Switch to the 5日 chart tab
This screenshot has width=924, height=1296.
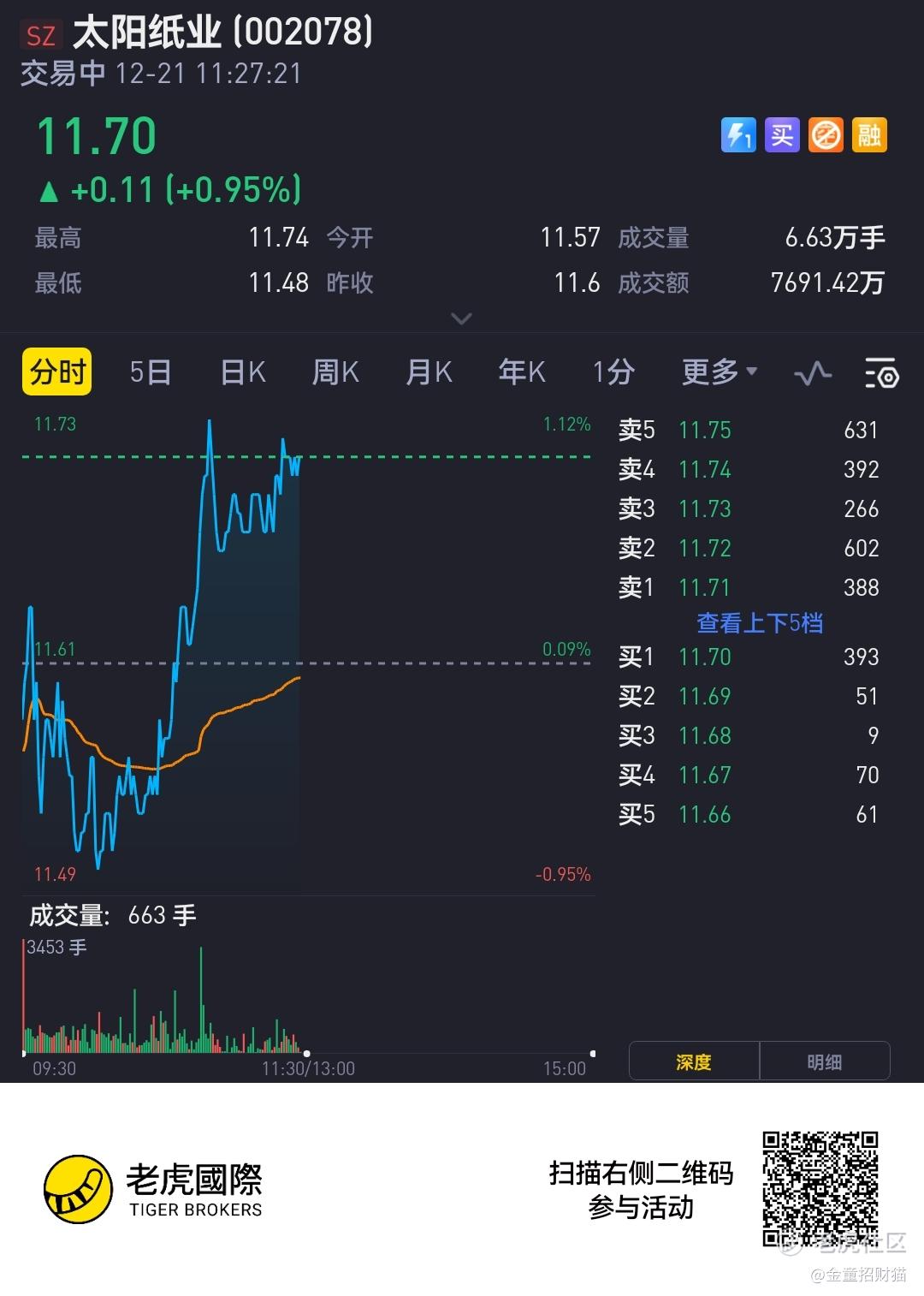(151, 372)
